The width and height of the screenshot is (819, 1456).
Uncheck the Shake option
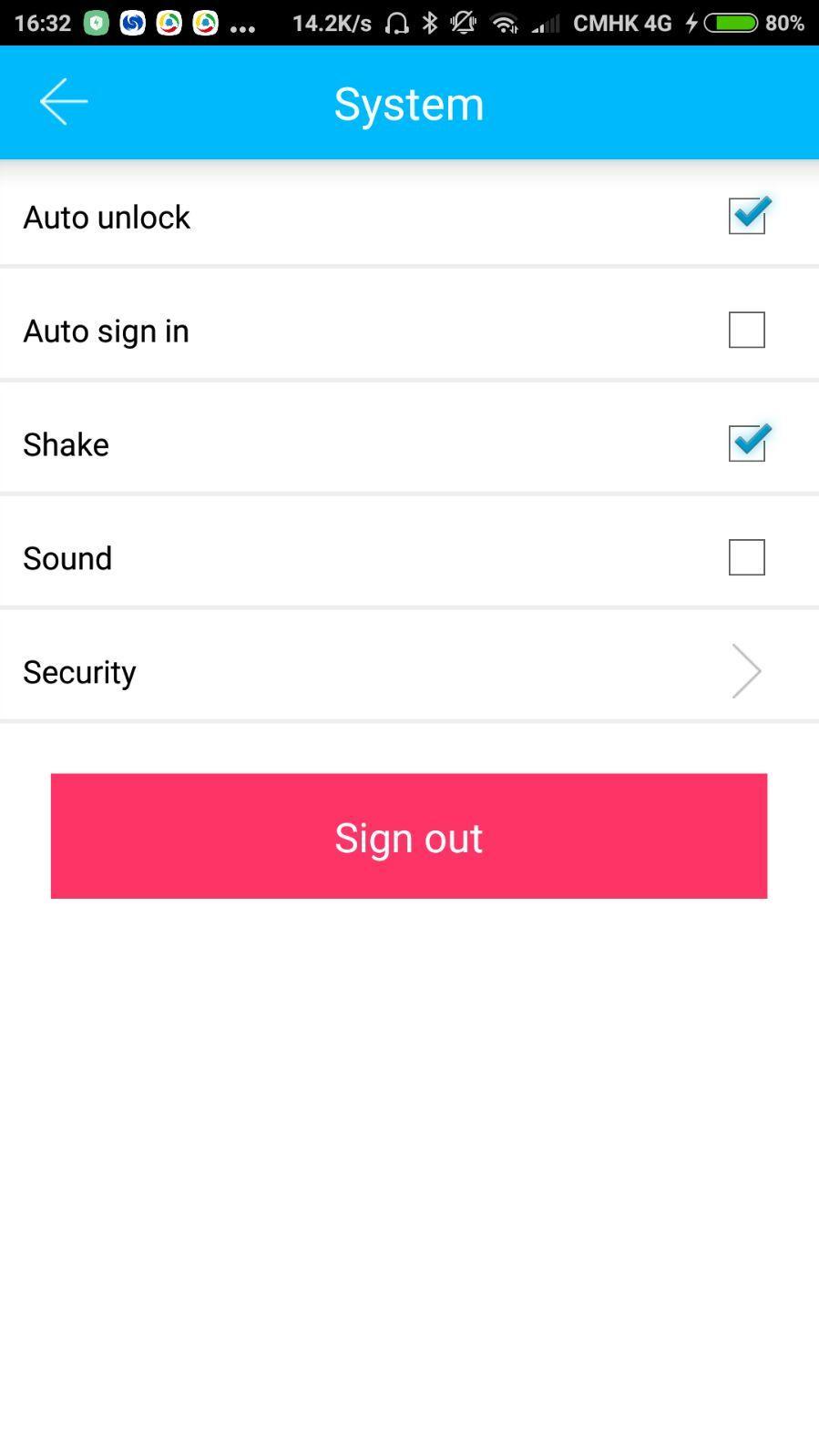tap(746, 443)
